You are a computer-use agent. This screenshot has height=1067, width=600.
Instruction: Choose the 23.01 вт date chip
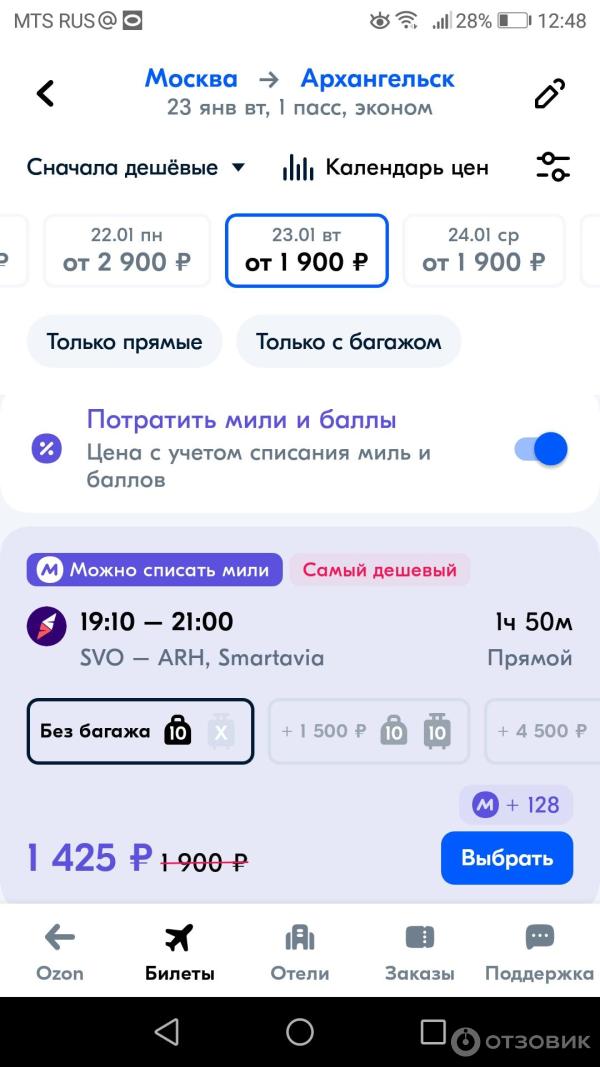[306, 250]
